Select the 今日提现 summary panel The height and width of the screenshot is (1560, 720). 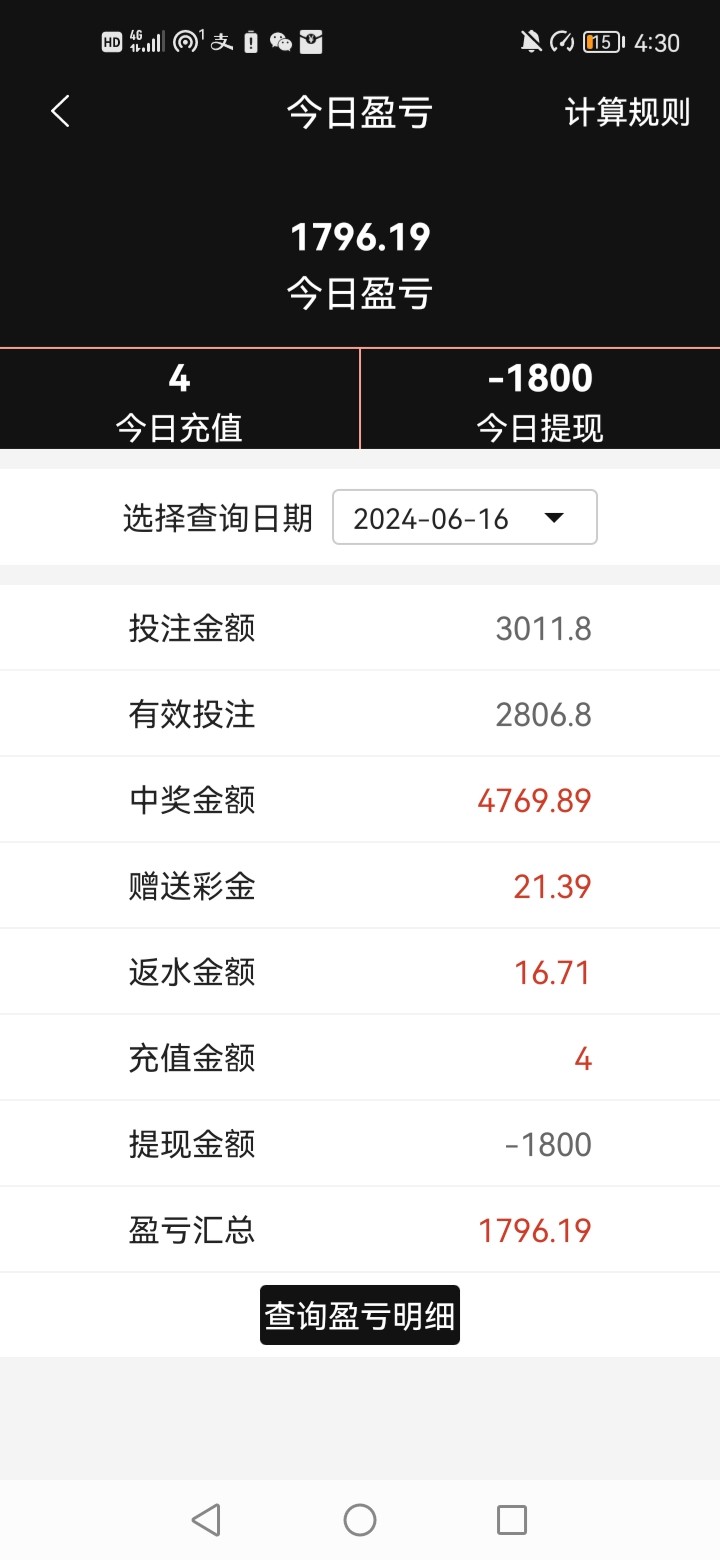point(540,398)
